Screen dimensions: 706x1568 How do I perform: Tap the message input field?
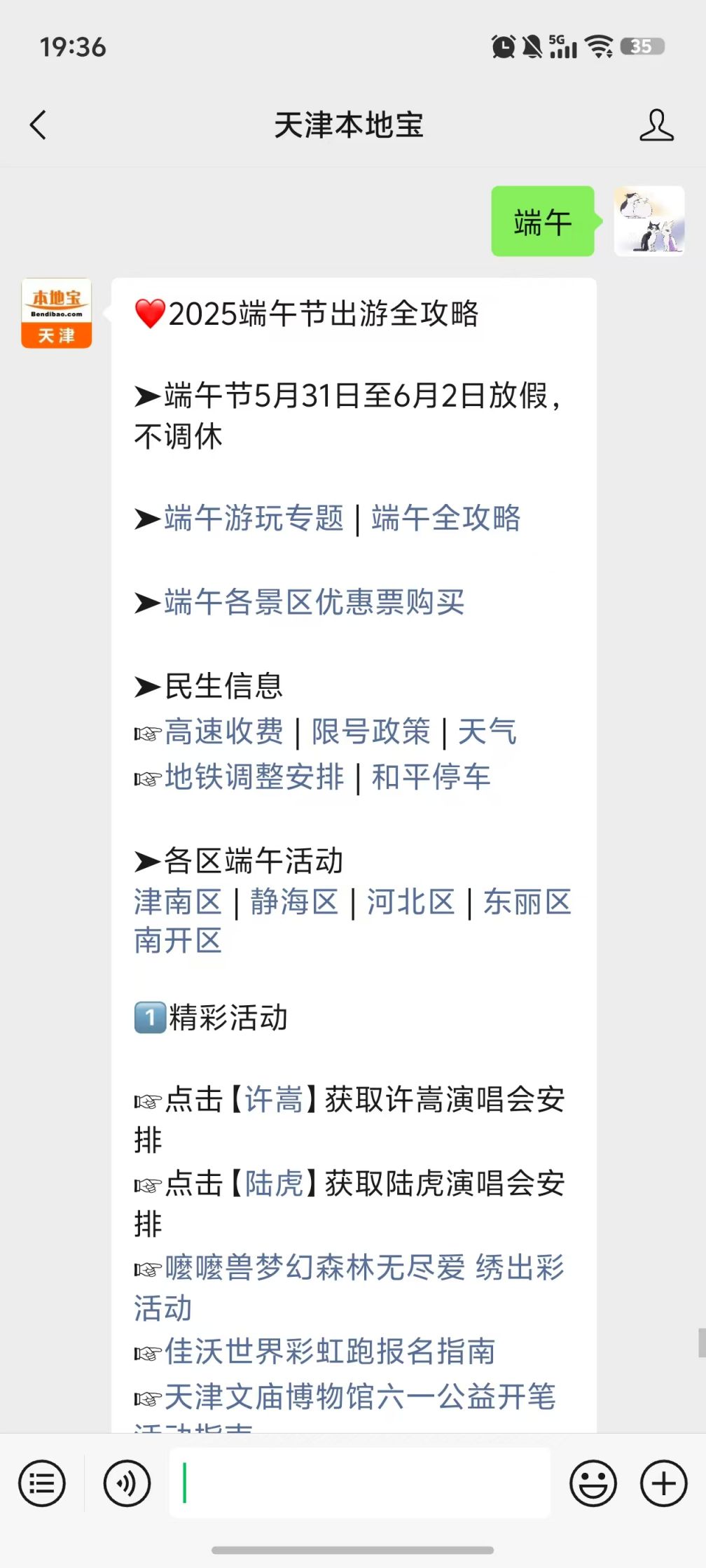point(360,1483)
